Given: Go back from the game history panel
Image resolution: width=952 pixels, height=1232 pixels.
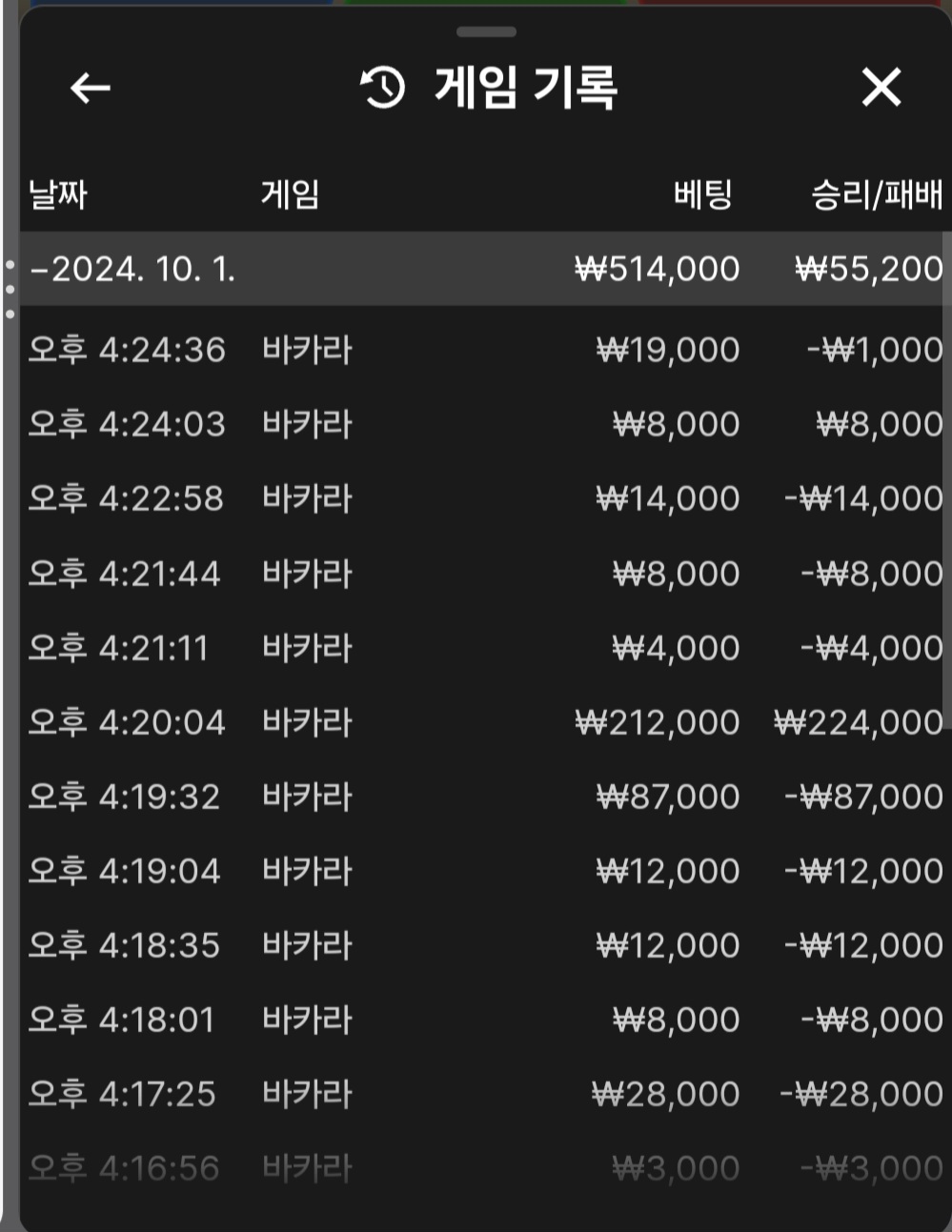Looking at the screenshot, I should [x=91, y=89].
